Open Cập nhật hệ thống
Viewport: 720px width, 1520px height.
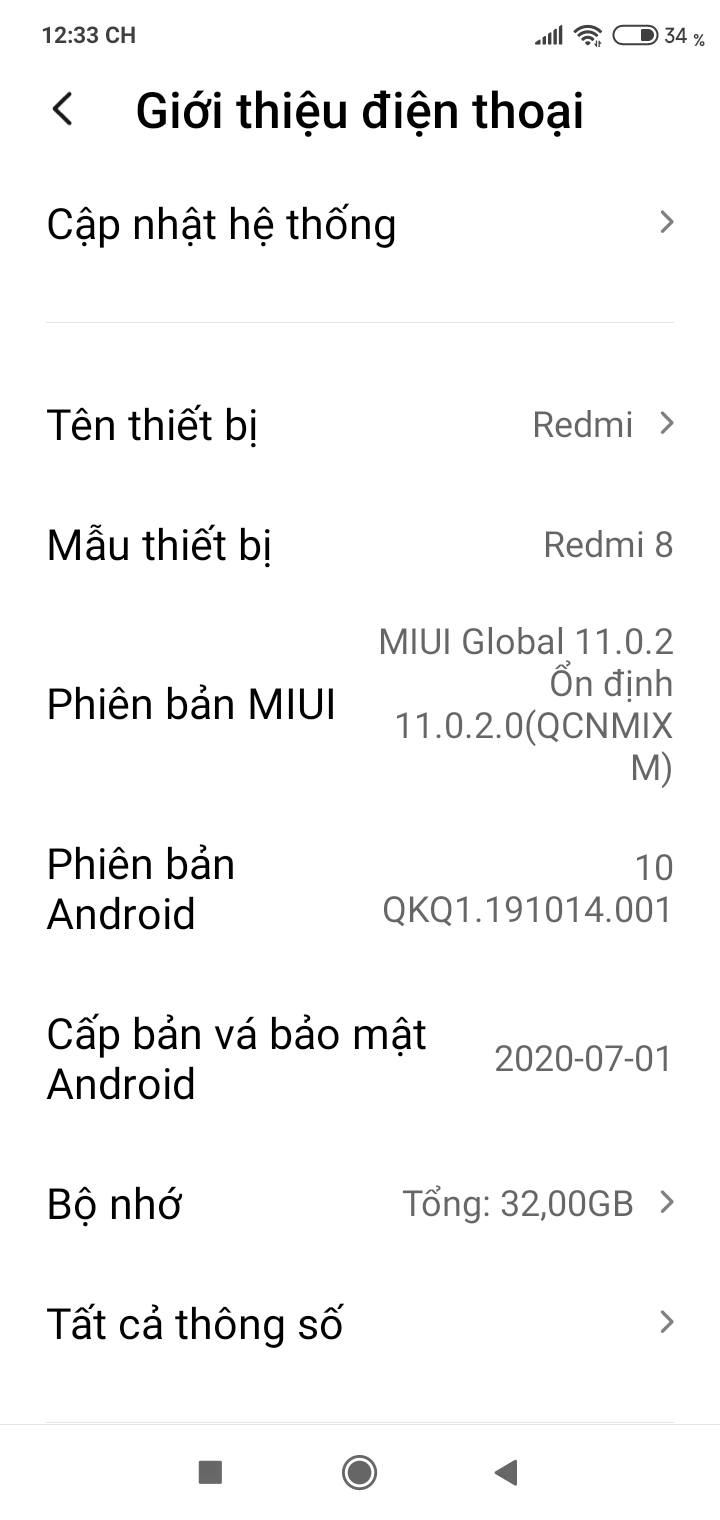(x=360, y=224)
